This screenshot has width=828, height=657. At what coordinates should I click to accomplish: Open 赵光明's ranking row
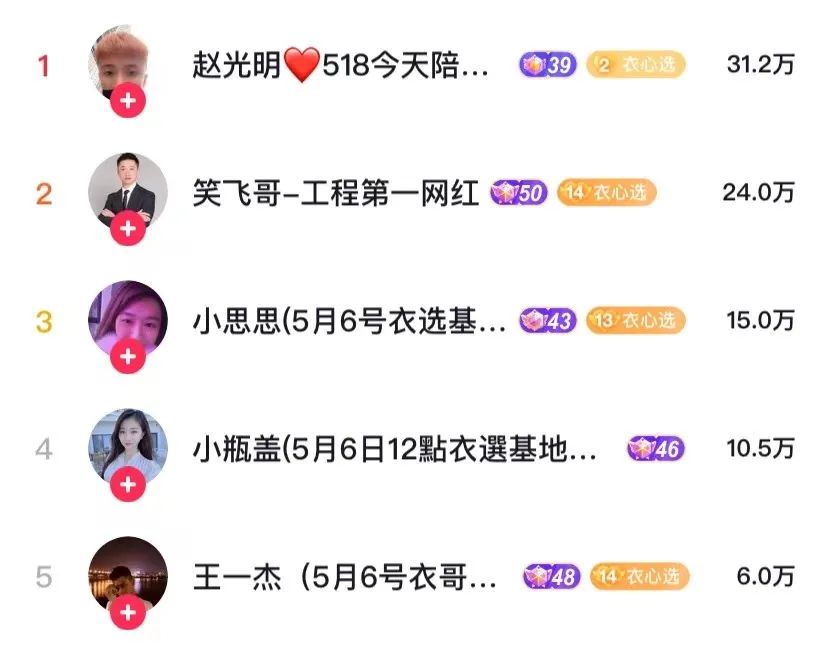coord(340,66)
